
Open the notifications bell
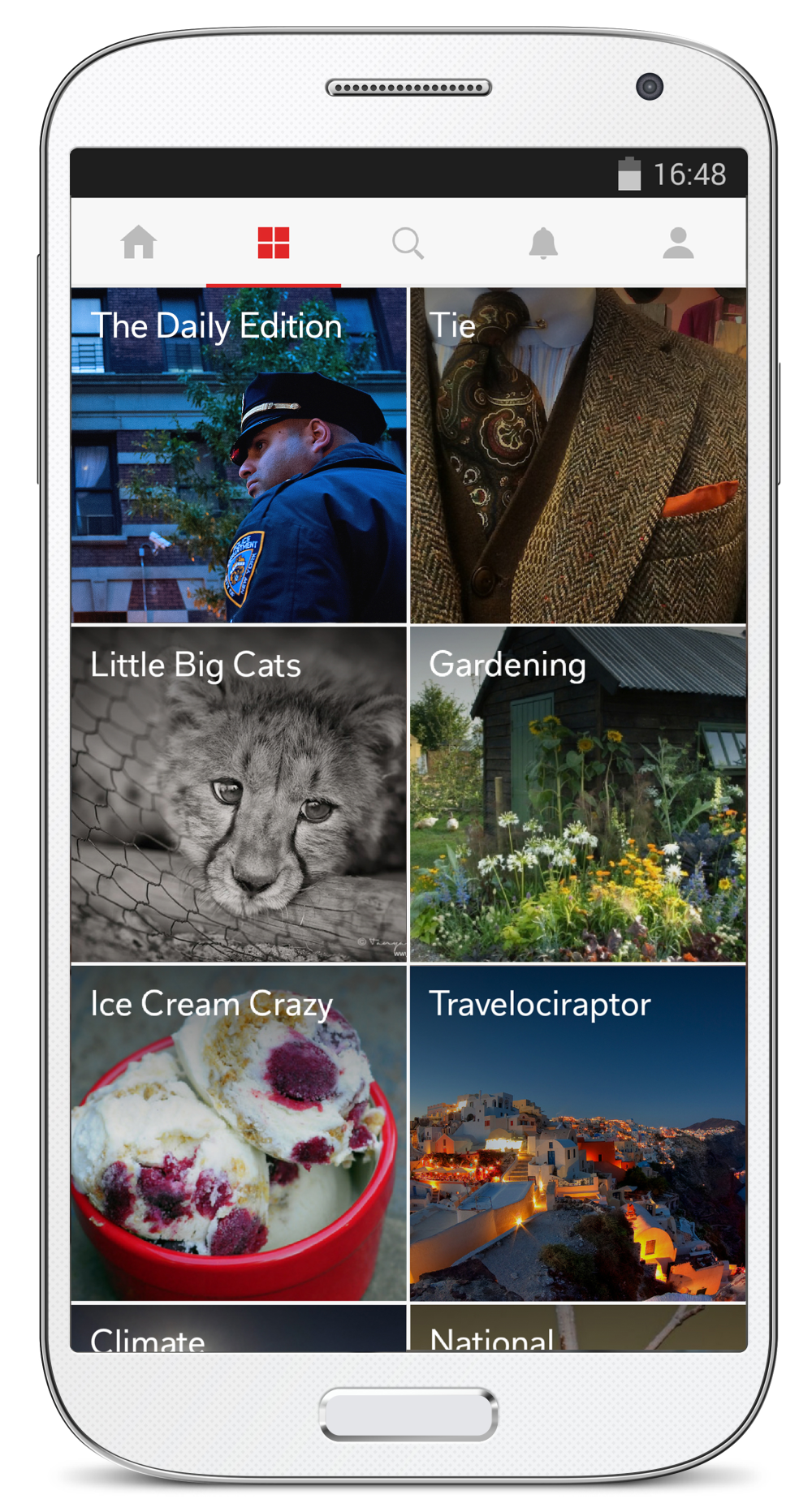(543, 243)
